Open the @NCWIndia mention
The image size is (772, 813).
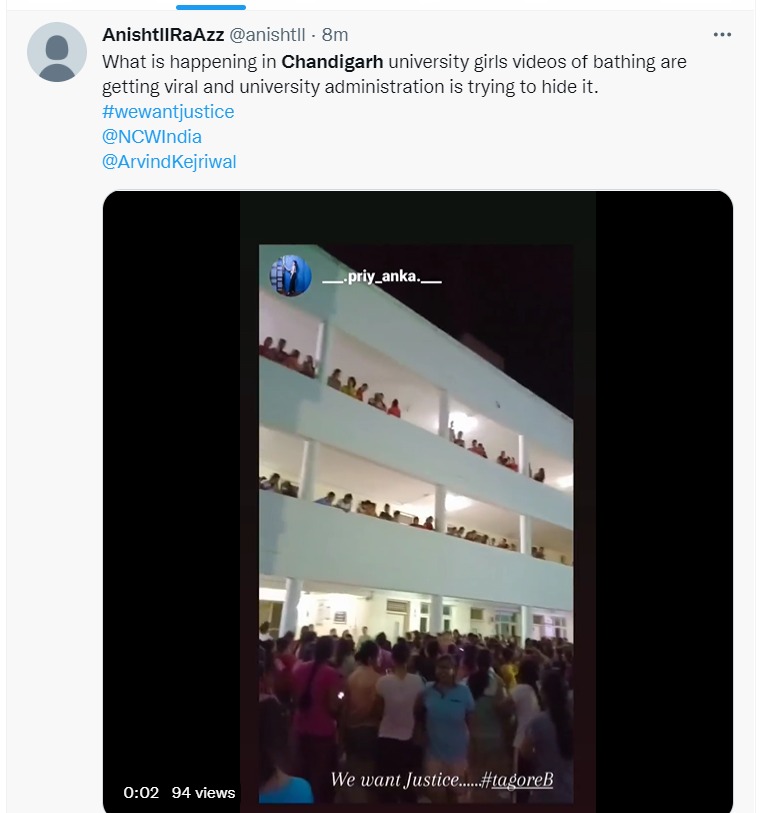[x=151, y=136]
